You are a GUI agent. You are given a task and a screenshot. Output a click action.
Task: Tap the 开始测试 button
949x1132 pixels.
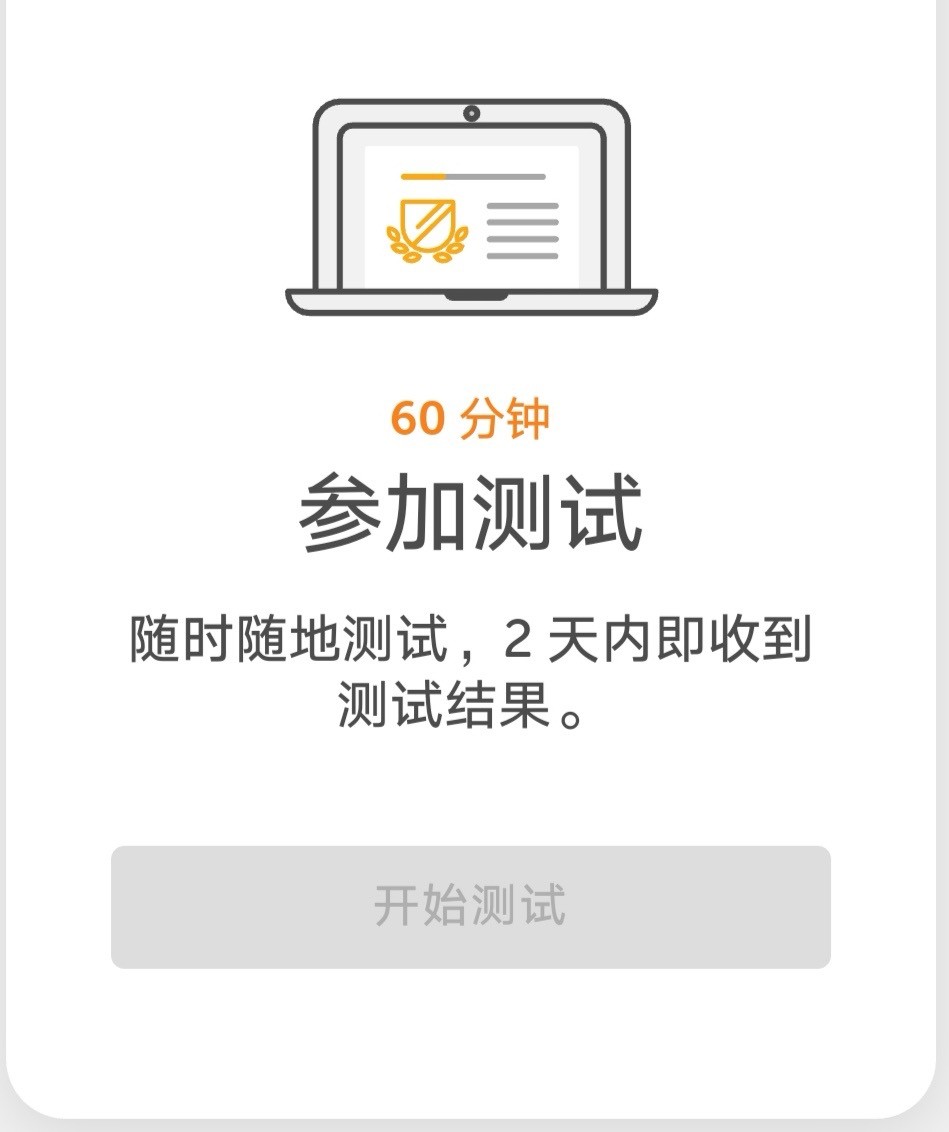coord(470,906)
